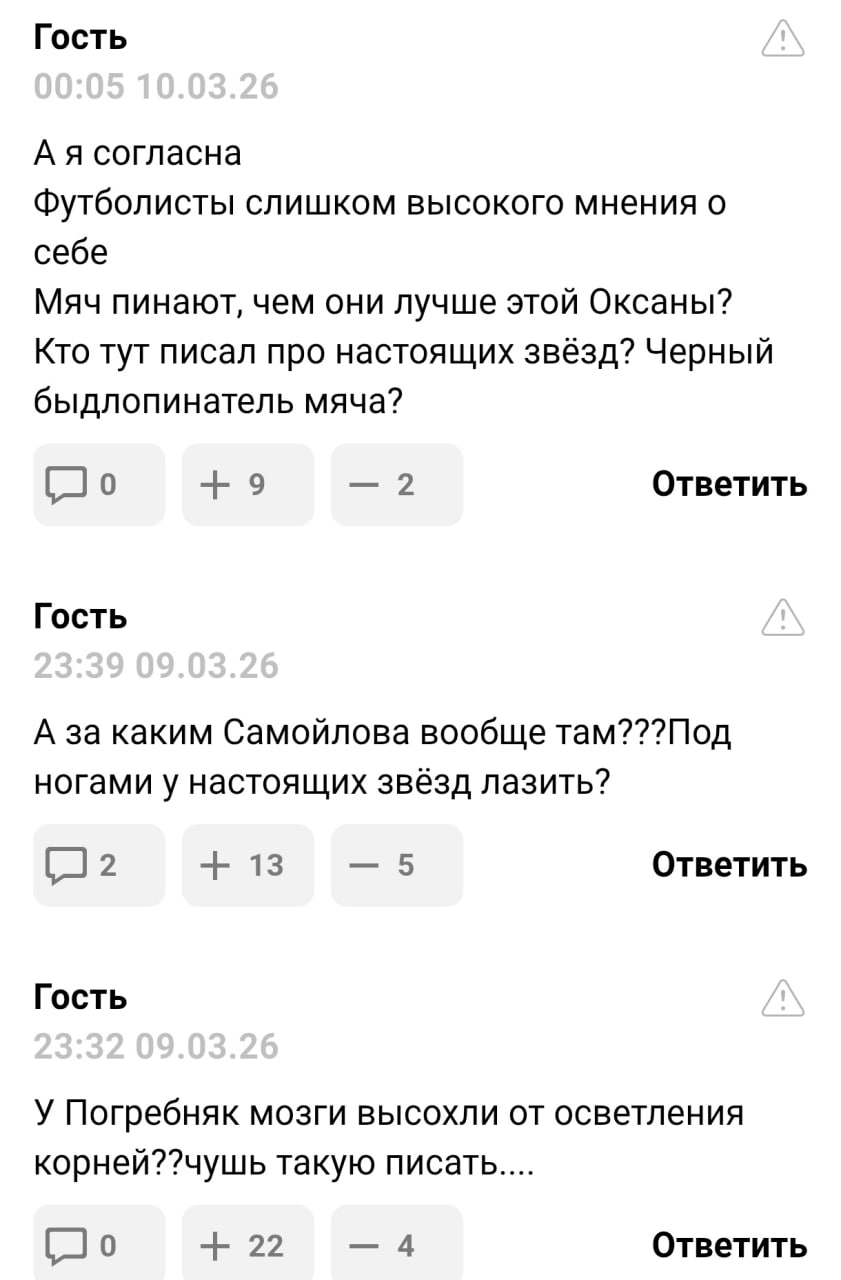Upvote the comment about Футболисты with +9
The image size is (841, 1280).
click(247, 485)
